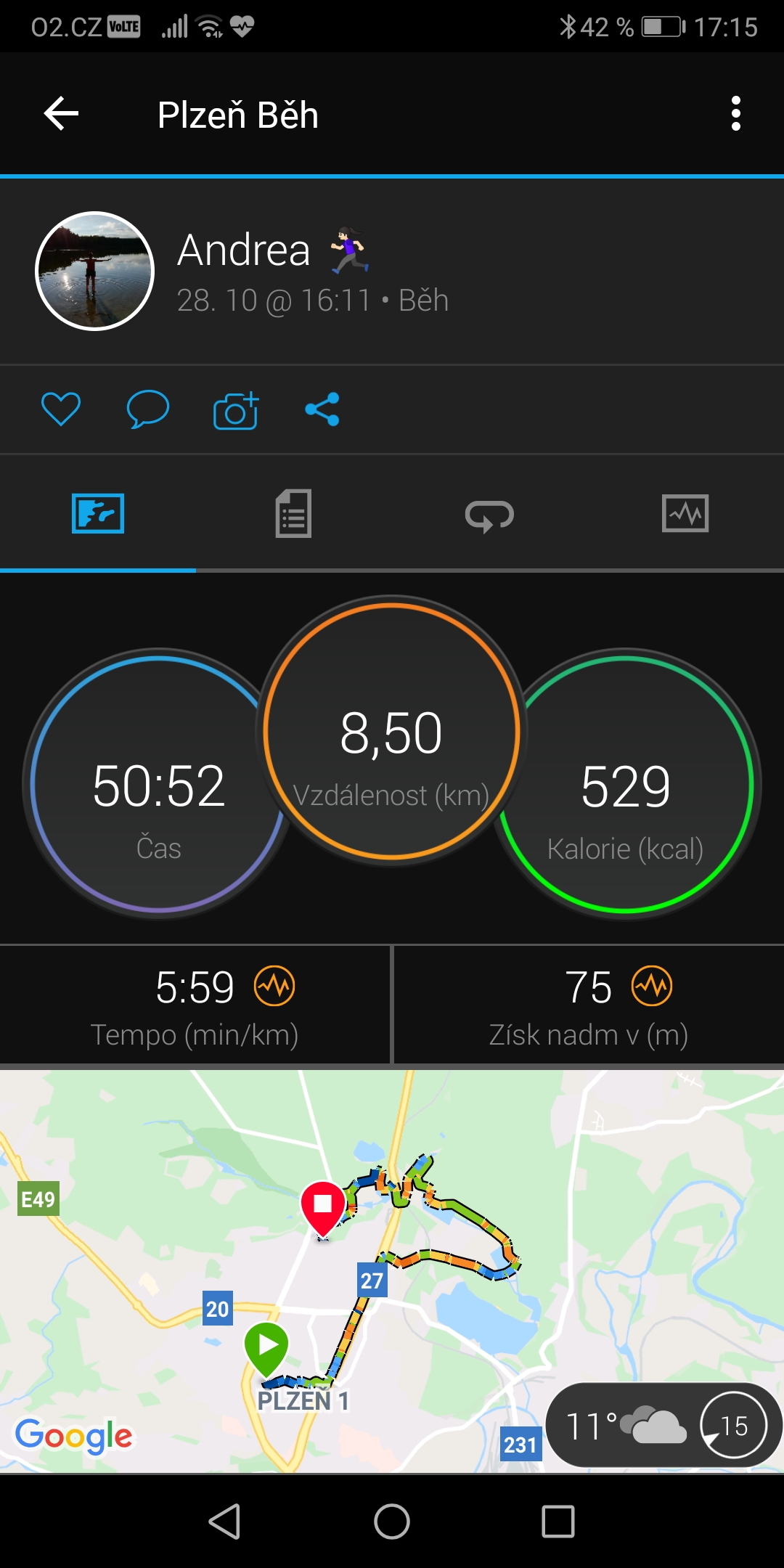Switch to the laps tab

[489, 515]
